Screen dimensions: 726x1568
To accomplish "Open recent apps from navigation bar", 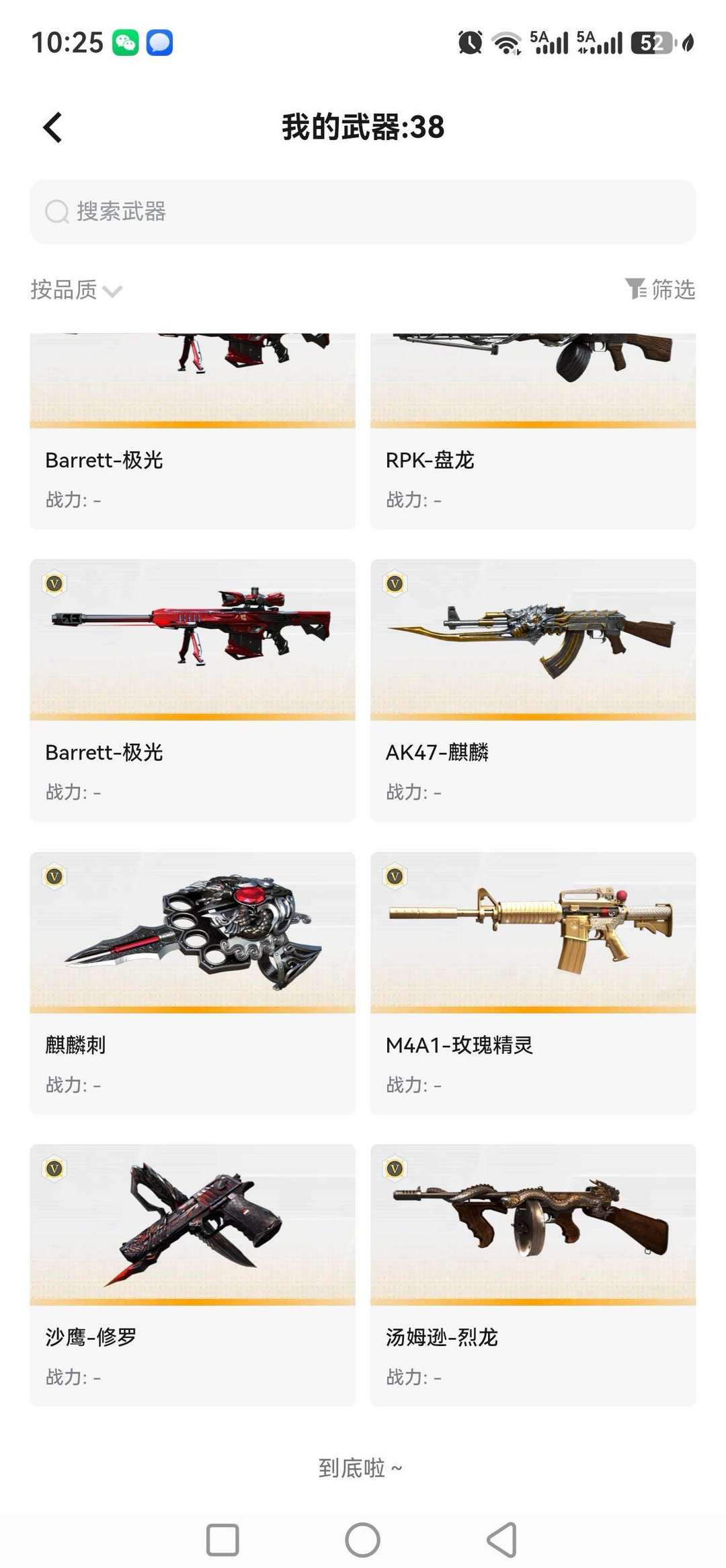I will [x=223, y=1540].
